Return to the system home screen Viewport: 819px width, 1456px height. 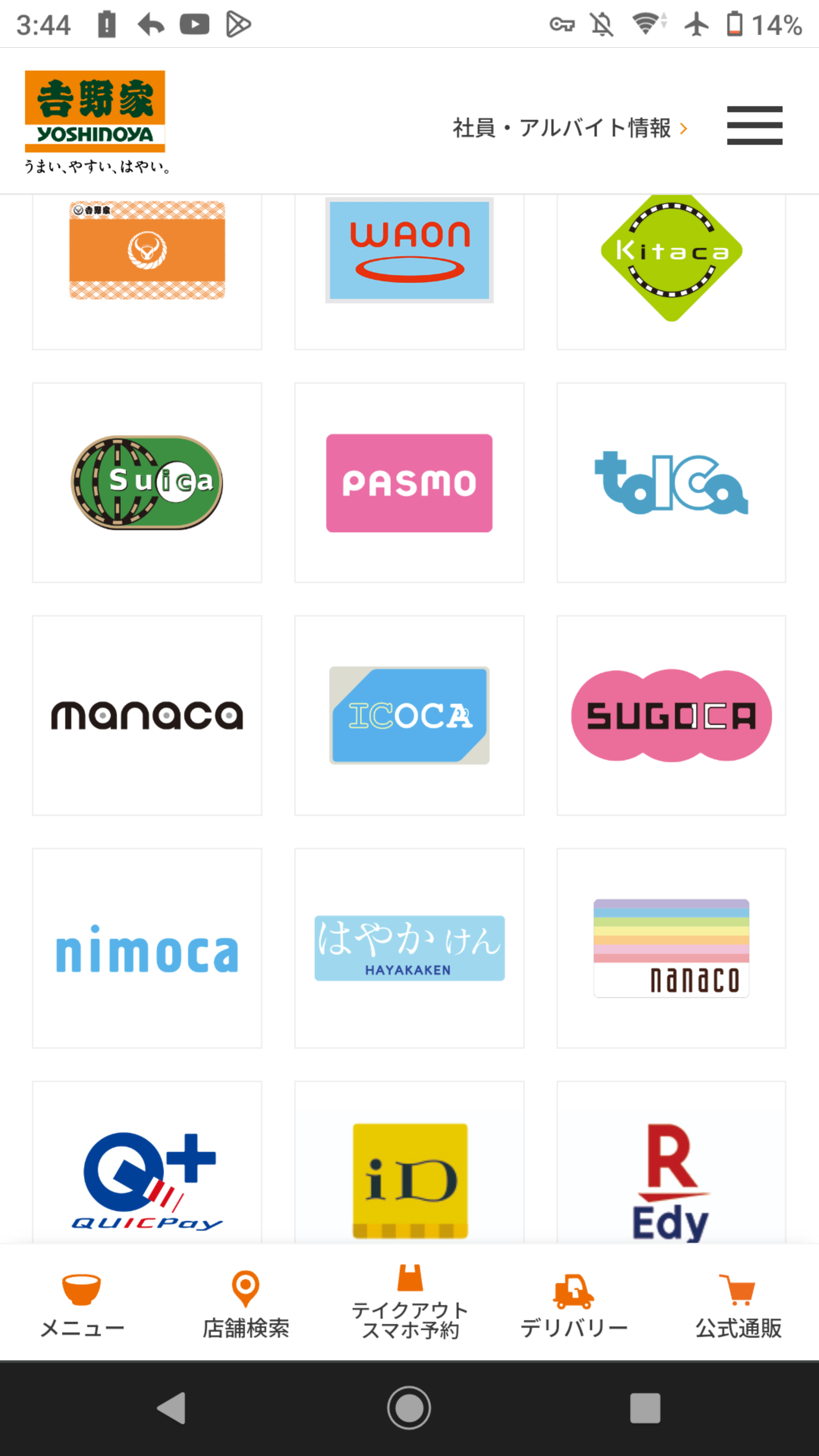[x=409, y=1407]
